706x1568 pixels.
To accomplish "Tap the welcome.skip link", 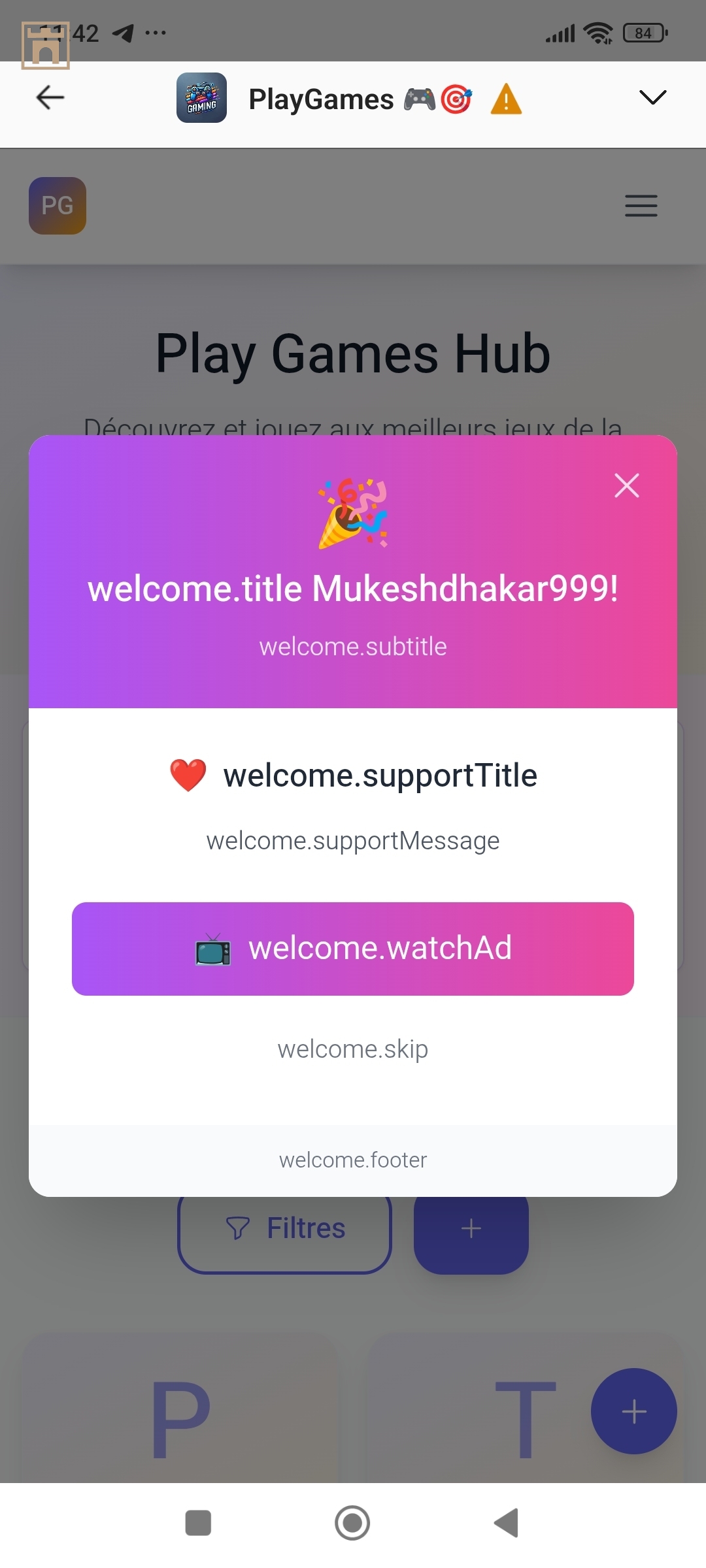I will (x=353, y=1049).
